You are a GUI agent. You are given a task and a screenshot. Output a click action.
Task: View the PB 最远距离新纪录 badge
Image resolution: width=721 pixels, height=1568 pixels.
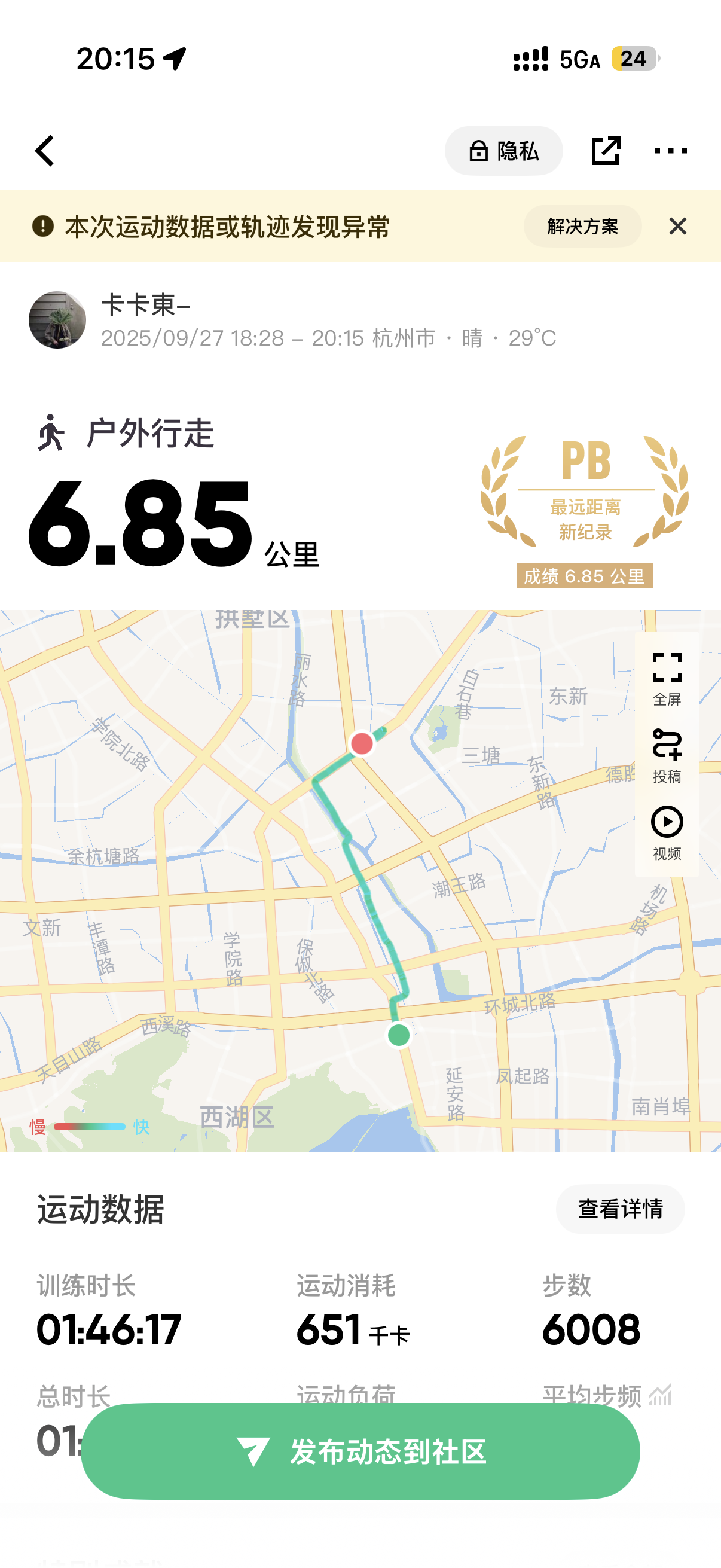pyautogui.click(x=584, y=511)
